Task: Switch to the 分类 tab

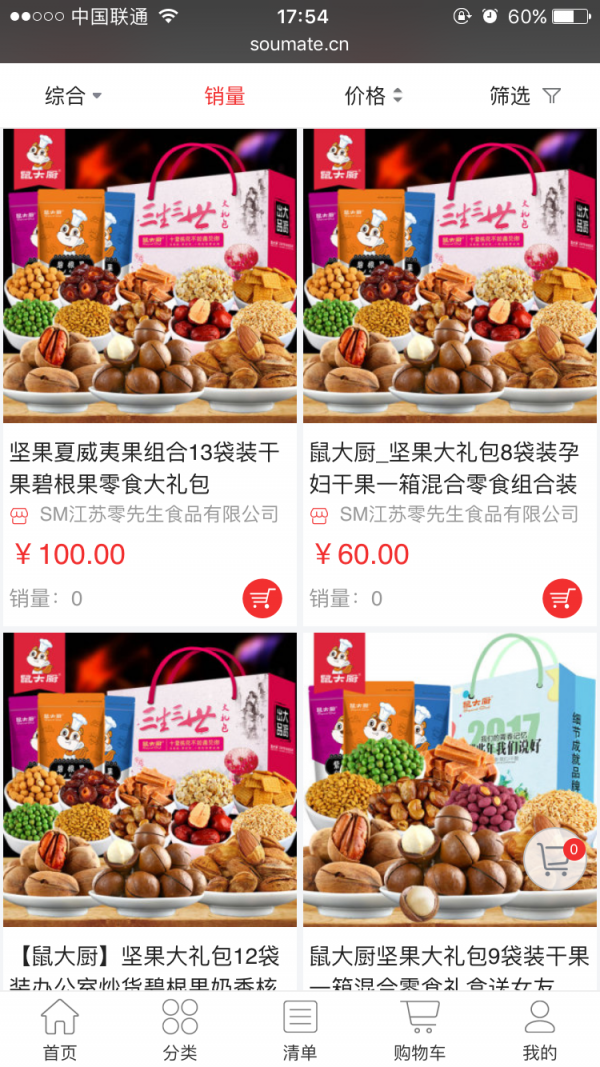Action: [180, 1030]
